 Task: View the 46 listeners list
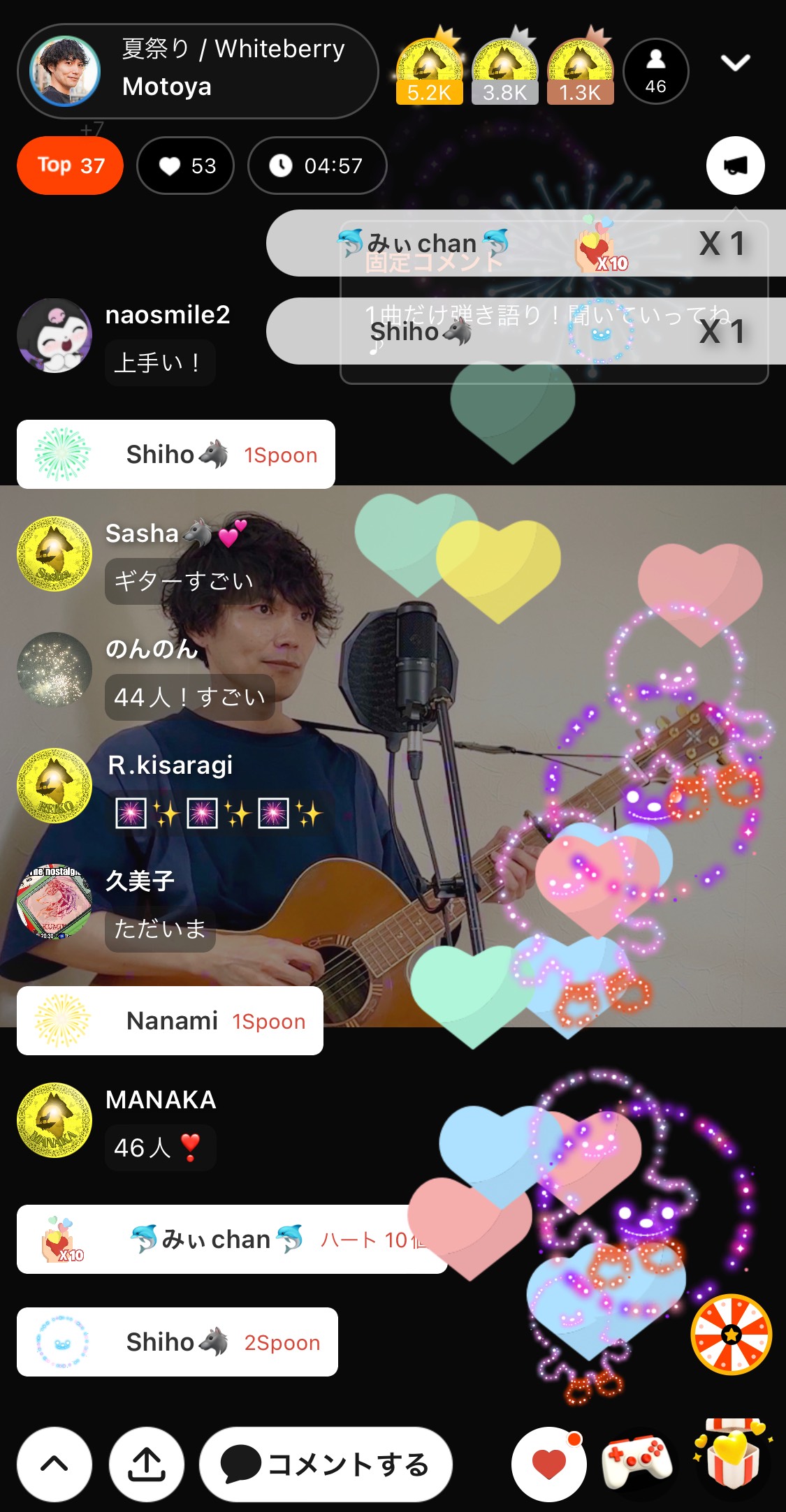tap(655, 71)
